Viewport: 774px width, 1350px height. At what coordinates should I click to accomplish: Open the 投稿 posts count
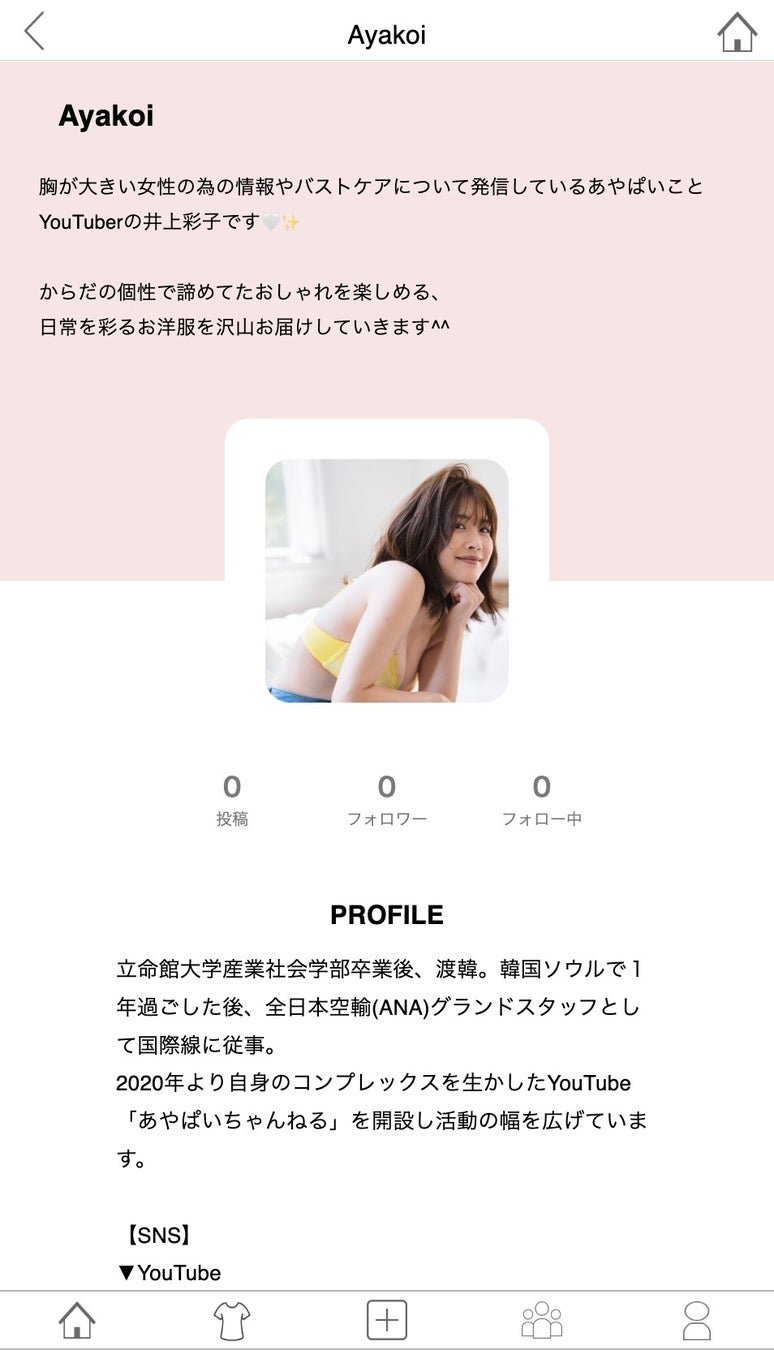coord(232,800)
